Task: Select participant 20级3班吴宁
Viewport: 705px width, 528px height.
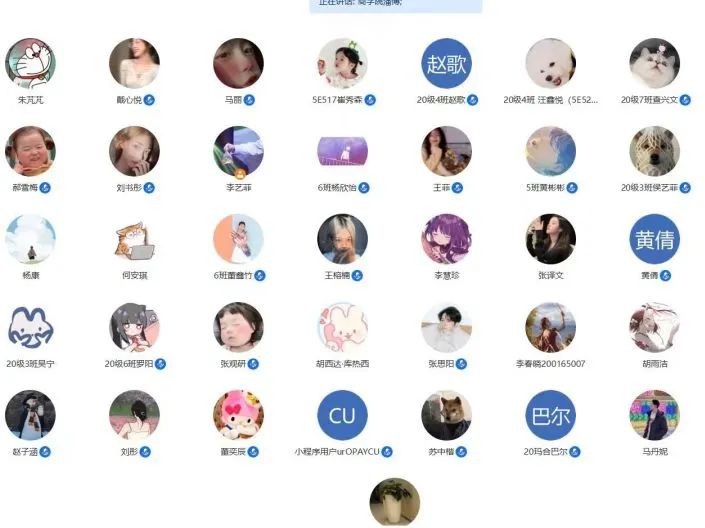Action: click(30, 328)
